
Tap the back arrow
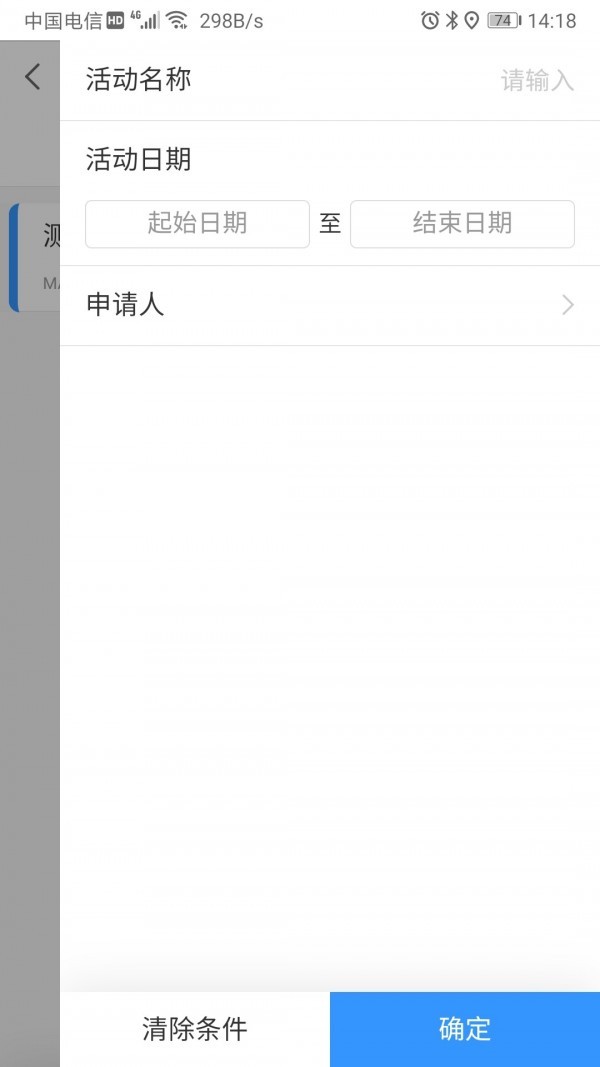point(33,77)
